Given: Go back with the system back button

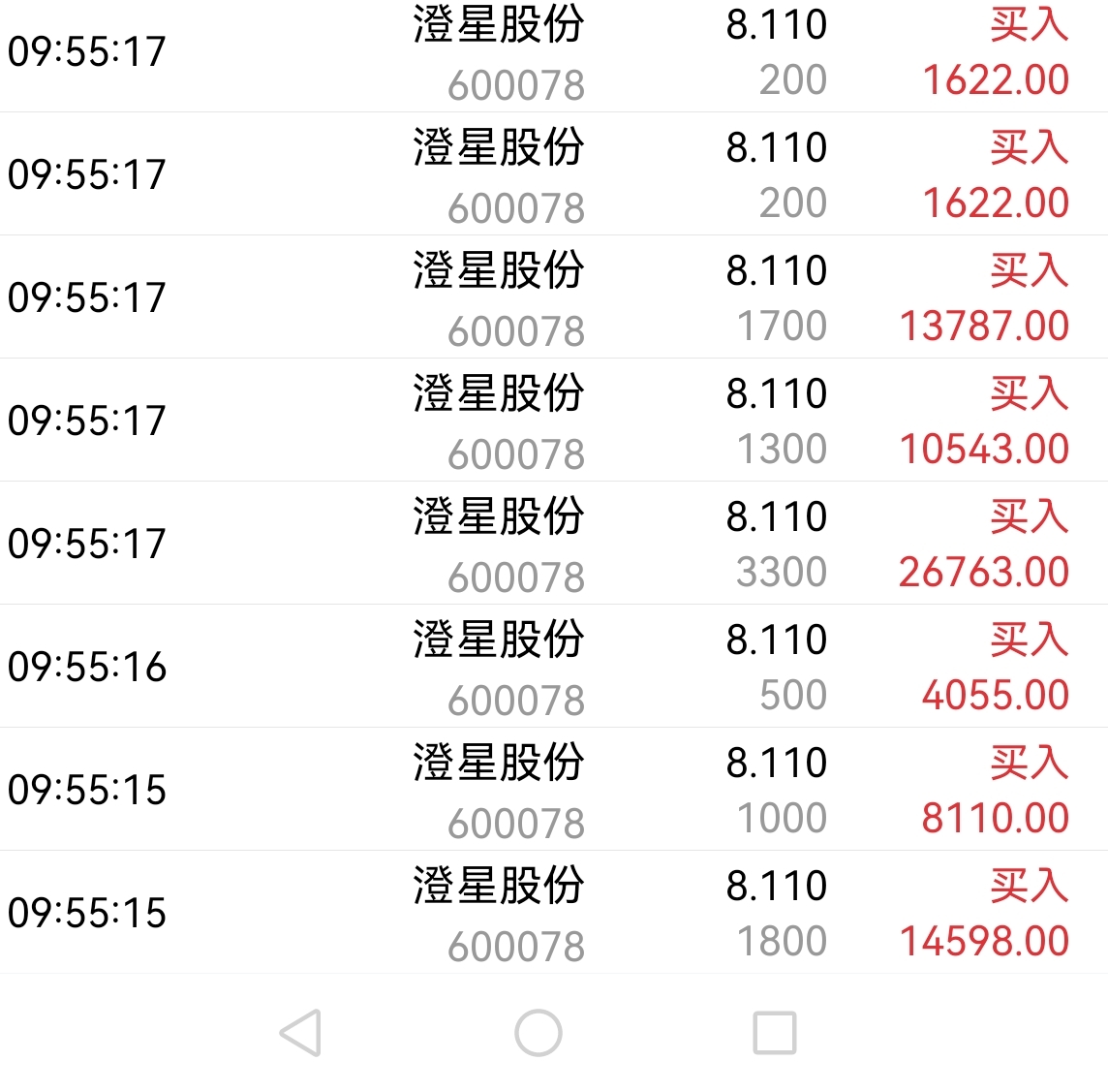Looking at the screenshot, I should 302,1033.
